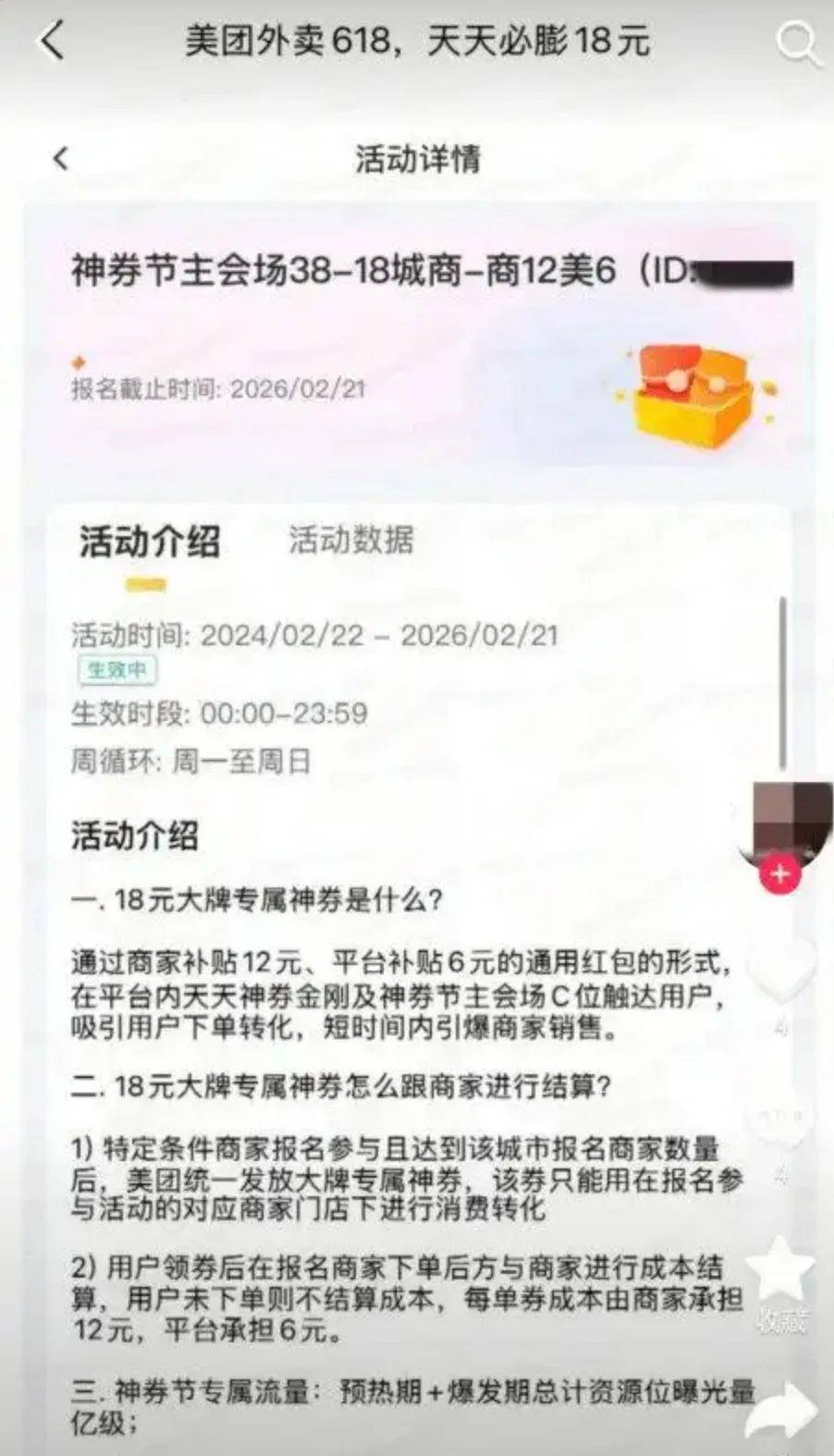Screen dimensions: 834x1456
Task: Go back using the top-left arrow
Action: pyautogui.click(x=53, y=41)
